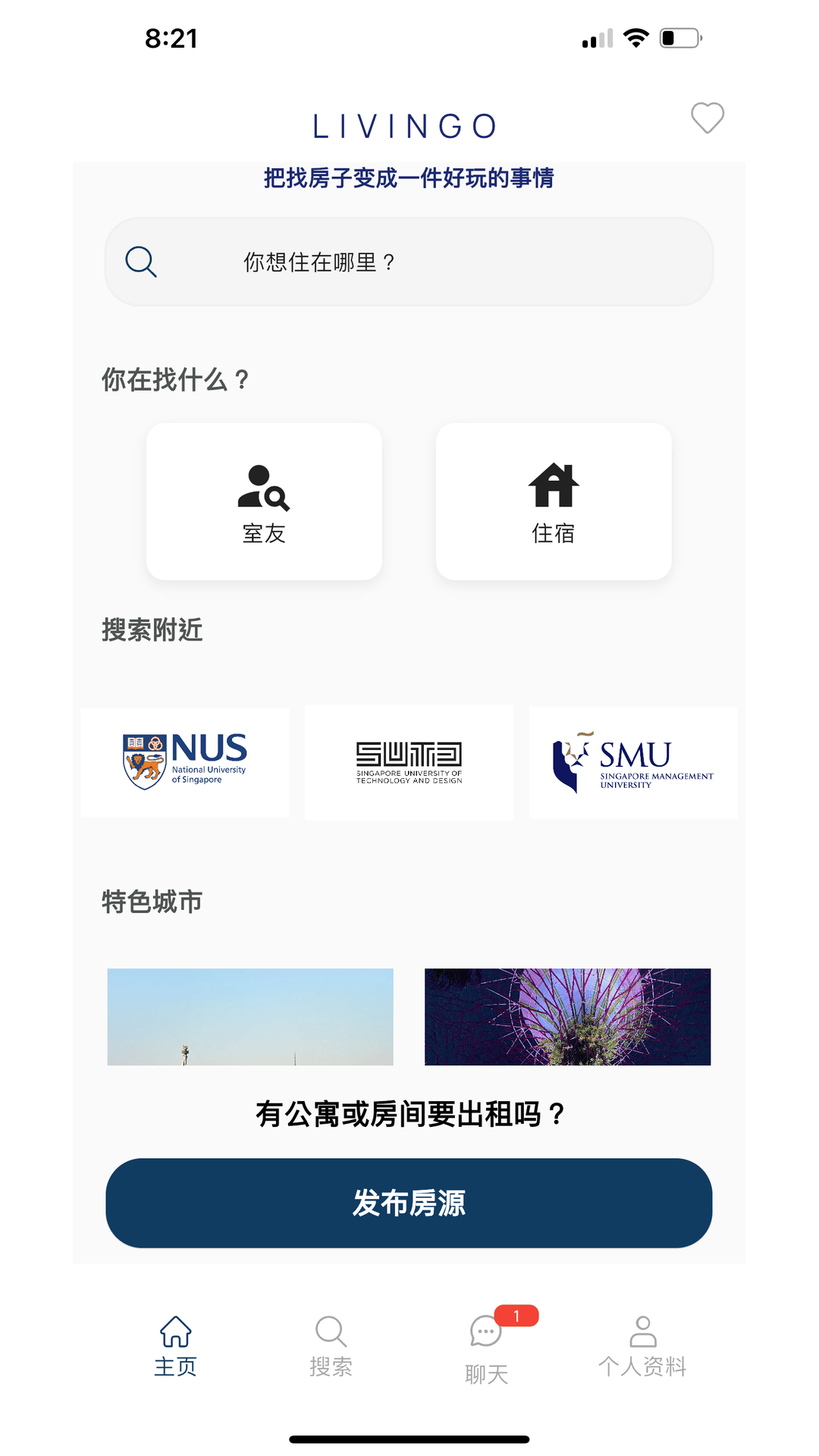The height and width of the screenshot is (1456, 819).
Task: Select the 室友 roommate card
Action: click(x=264, y=502)
